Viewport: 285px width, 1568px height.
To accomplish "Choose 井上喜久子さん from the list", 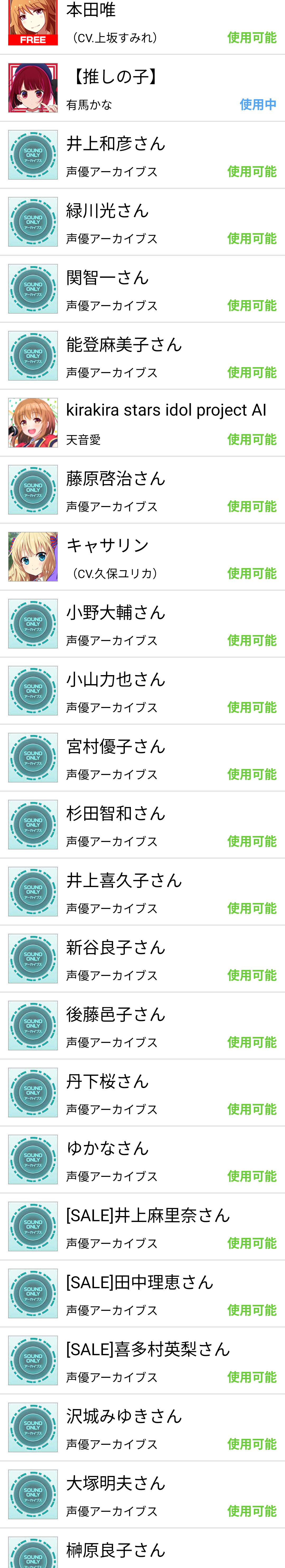I will point(142,892).
